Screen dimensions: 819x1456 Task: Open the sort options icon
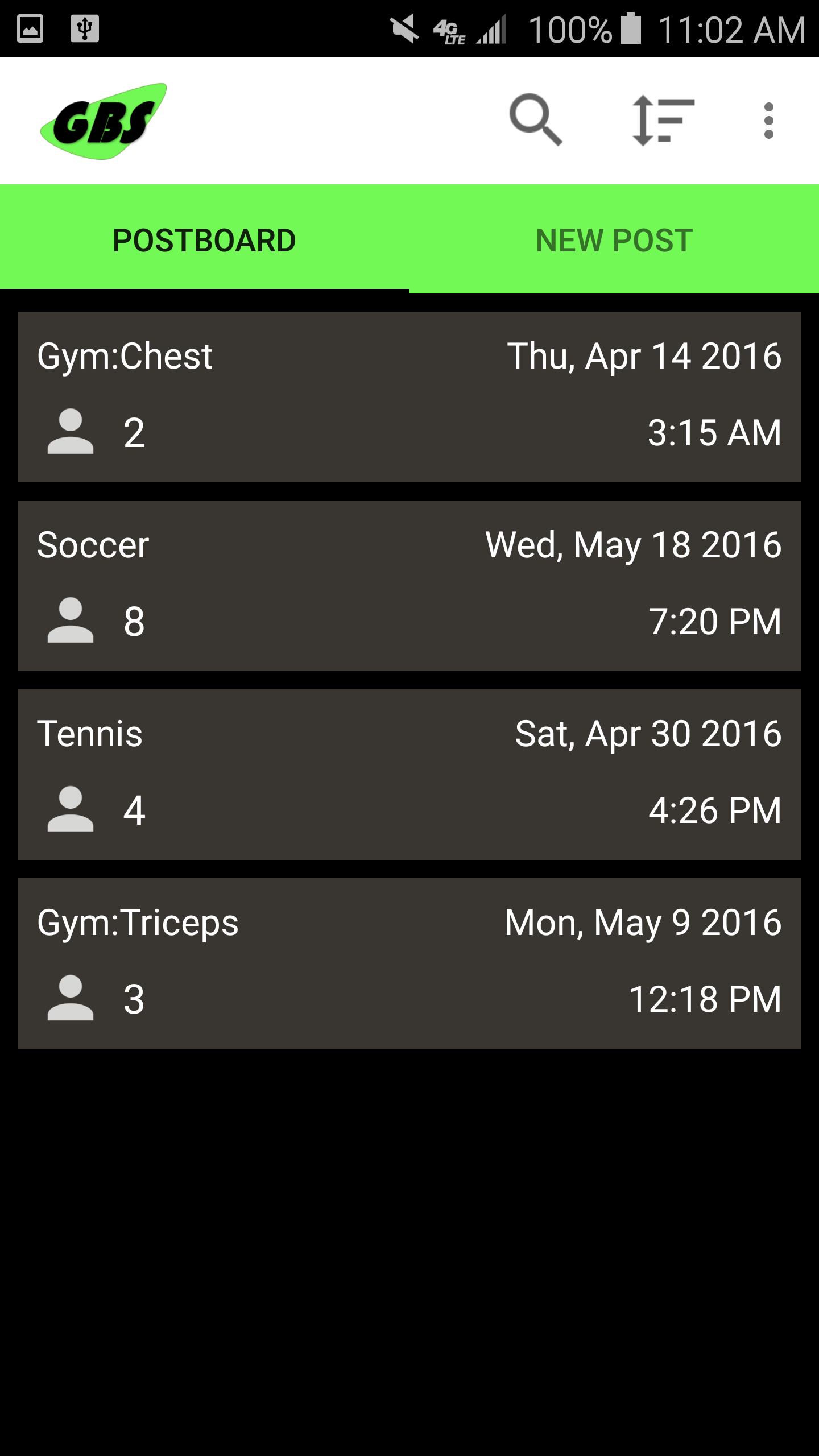pos(663,120)
